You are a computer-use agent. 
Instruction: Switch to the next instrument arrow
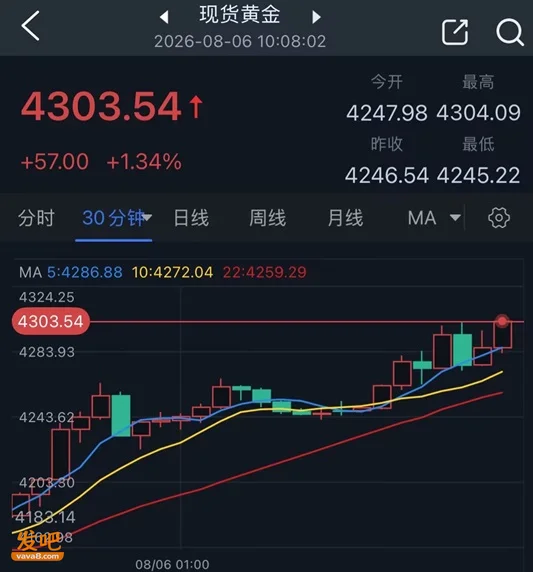click(316, 17)
